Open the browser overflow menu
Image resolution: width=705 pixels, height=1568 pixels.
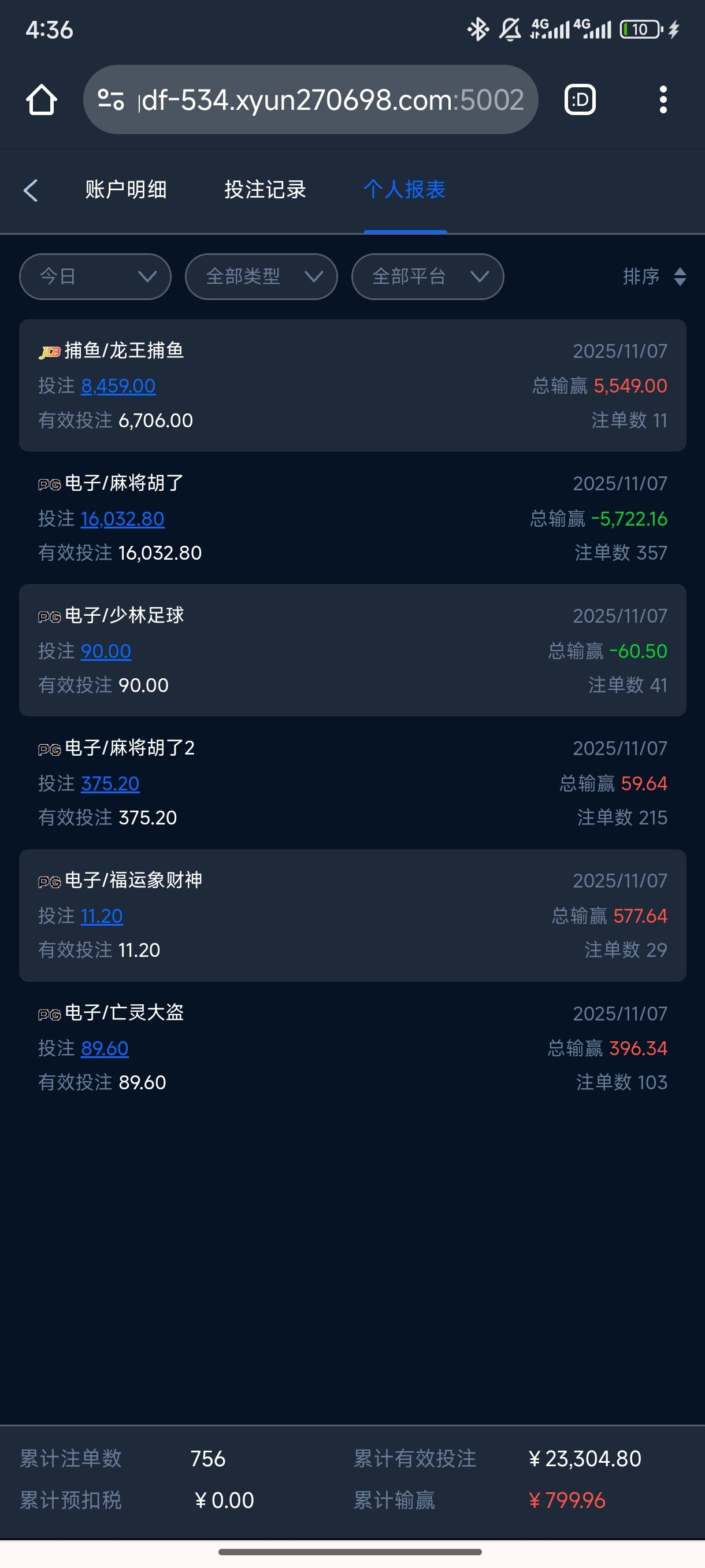coord(663,100)
